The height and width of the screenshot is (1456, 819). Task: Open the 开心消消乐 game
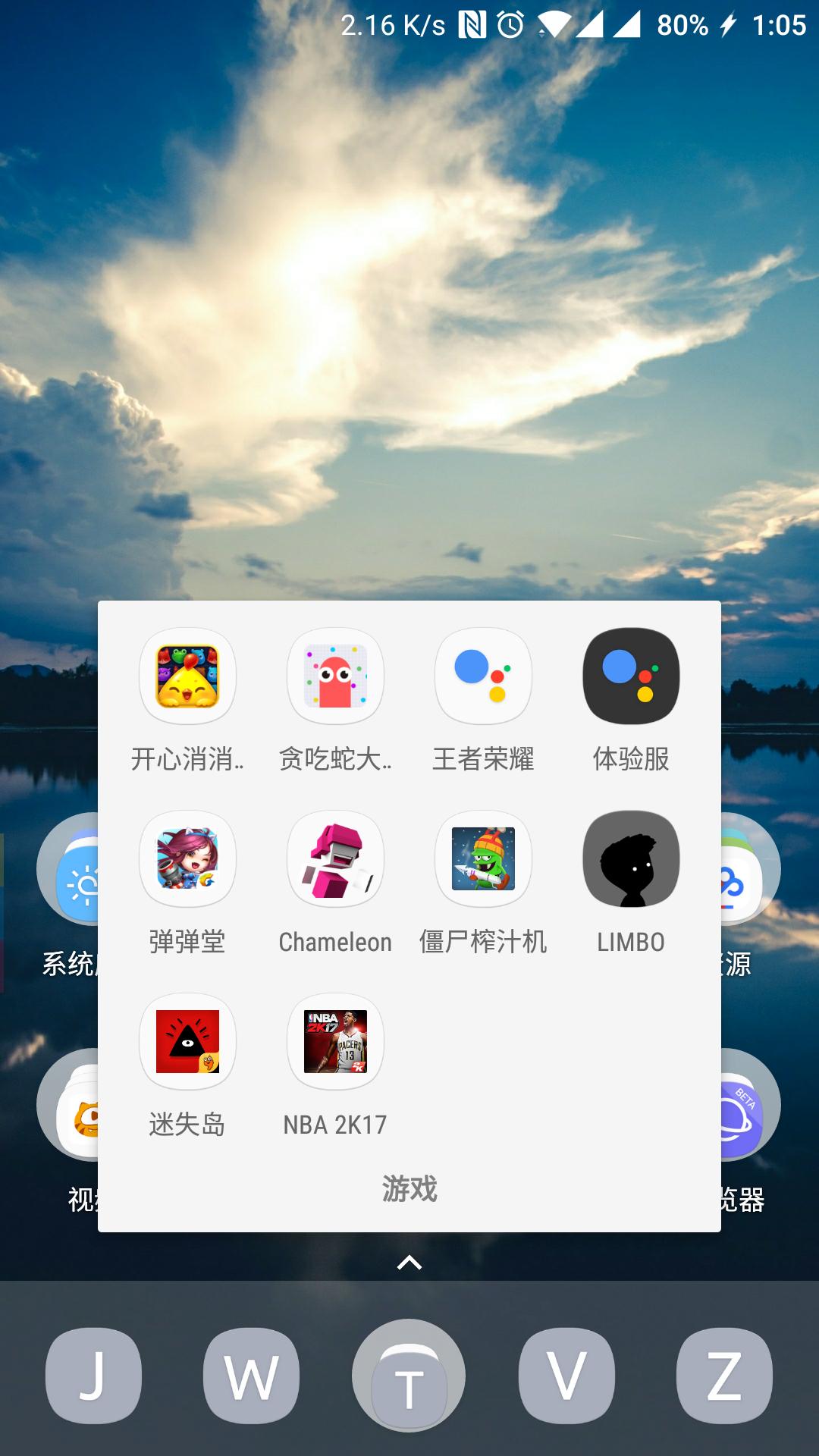187,677
